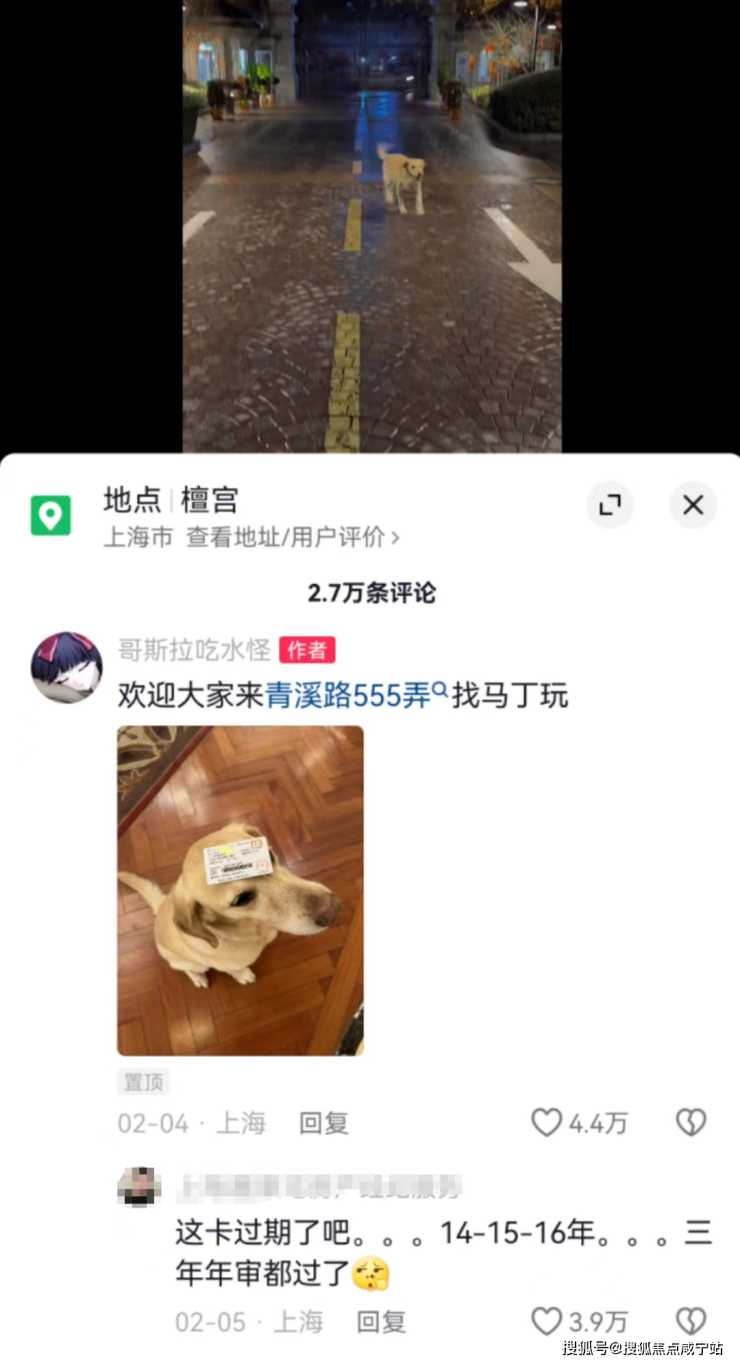The width and height of the screenshot is (740, 1364).
Task: Reply to the 02-05 comment
Action: click(x=381, y=1321)
